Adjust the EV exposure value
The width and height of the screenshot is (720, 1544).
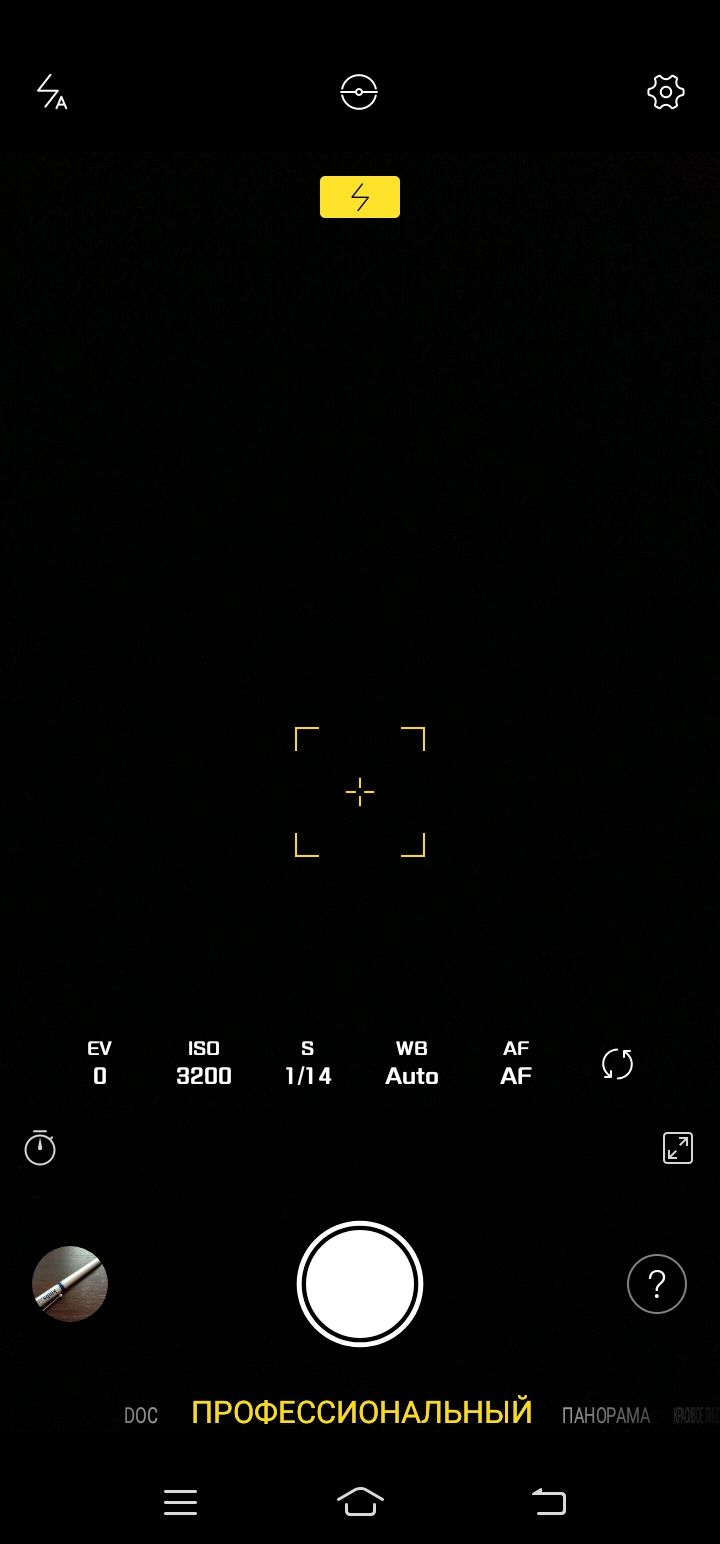(100, 1063)
